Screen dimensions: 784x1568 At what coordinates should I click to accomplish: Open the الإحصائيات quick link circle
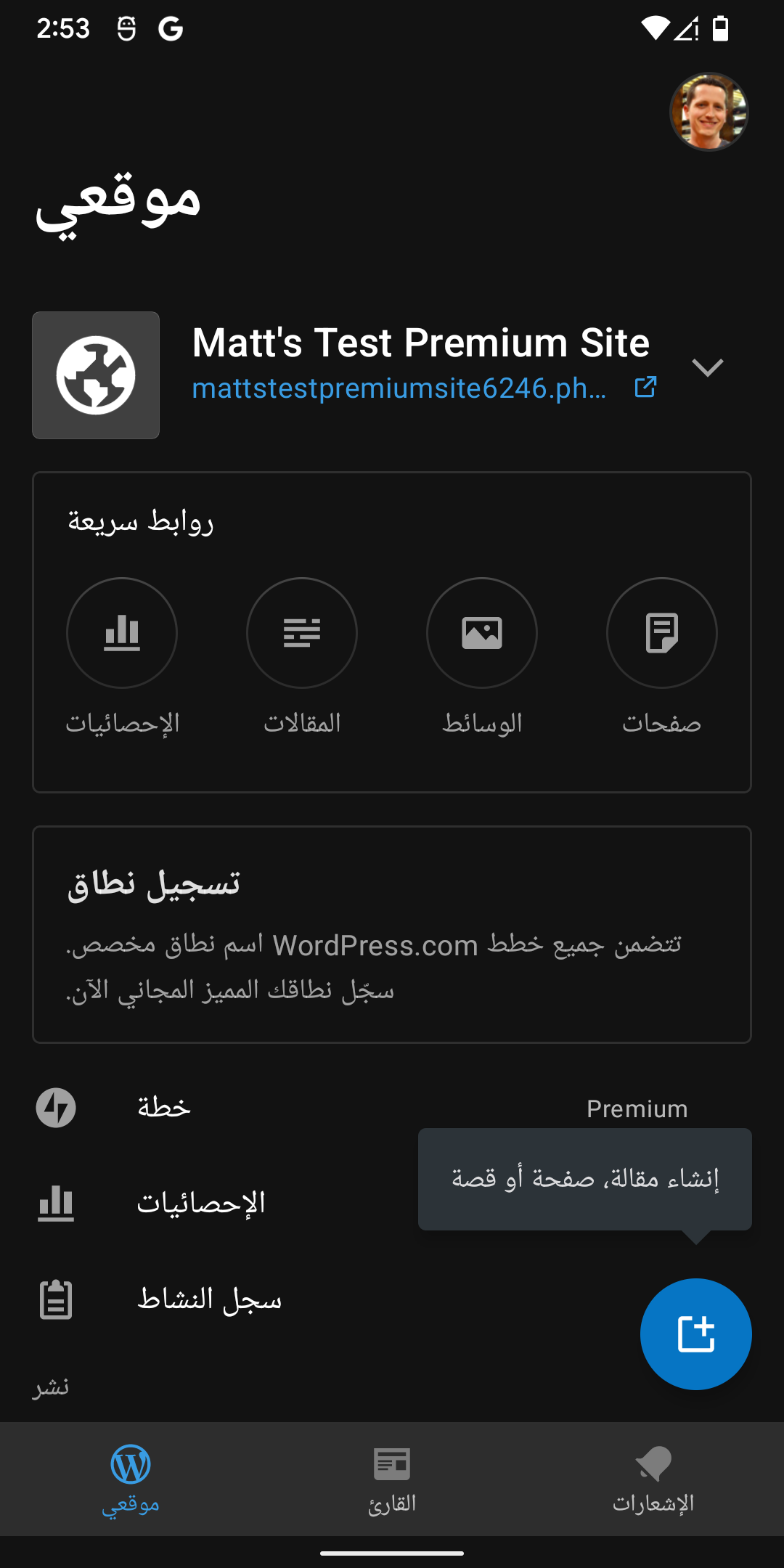pyautogui.click(x=122, y=633)
